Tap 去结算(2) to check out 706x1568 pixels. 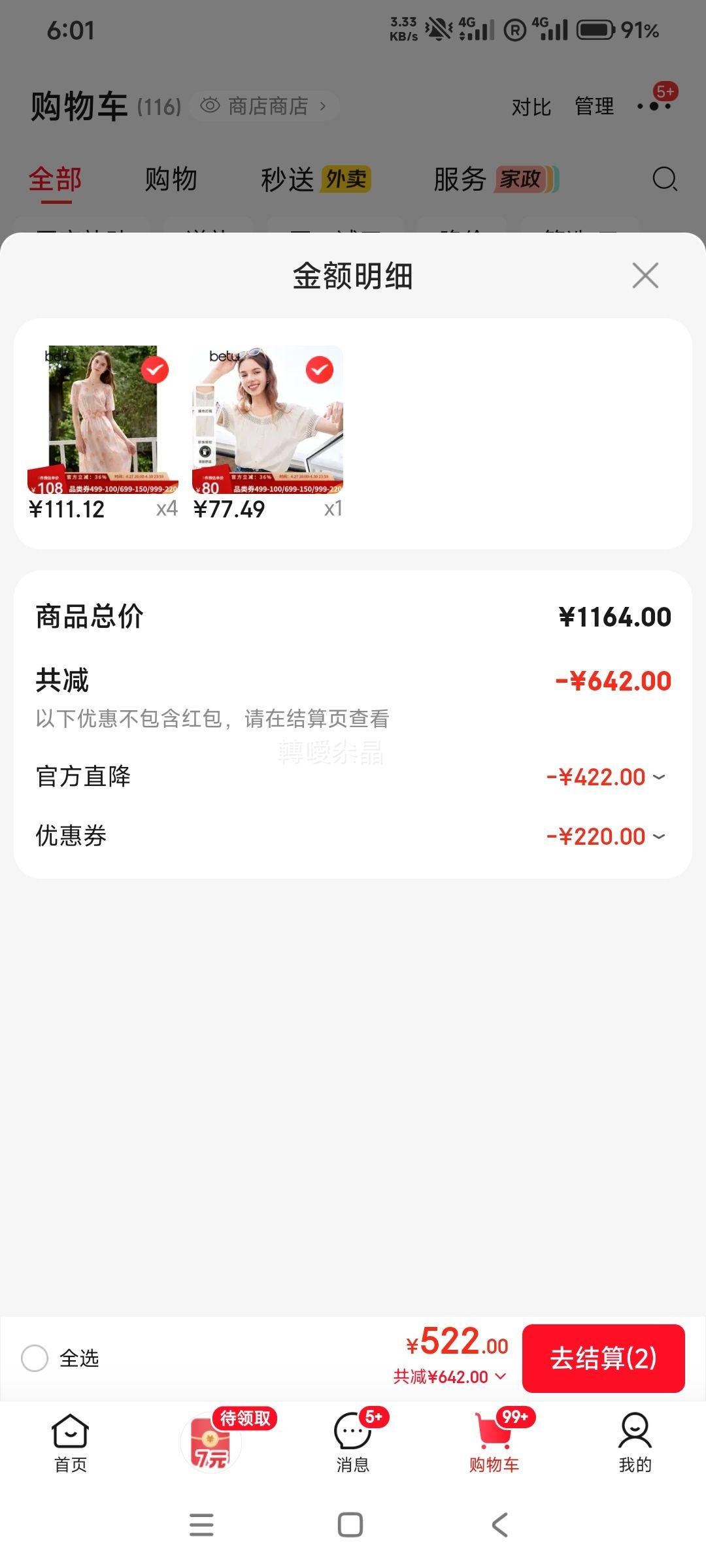pyautogui.click(x=603, y=1358)
